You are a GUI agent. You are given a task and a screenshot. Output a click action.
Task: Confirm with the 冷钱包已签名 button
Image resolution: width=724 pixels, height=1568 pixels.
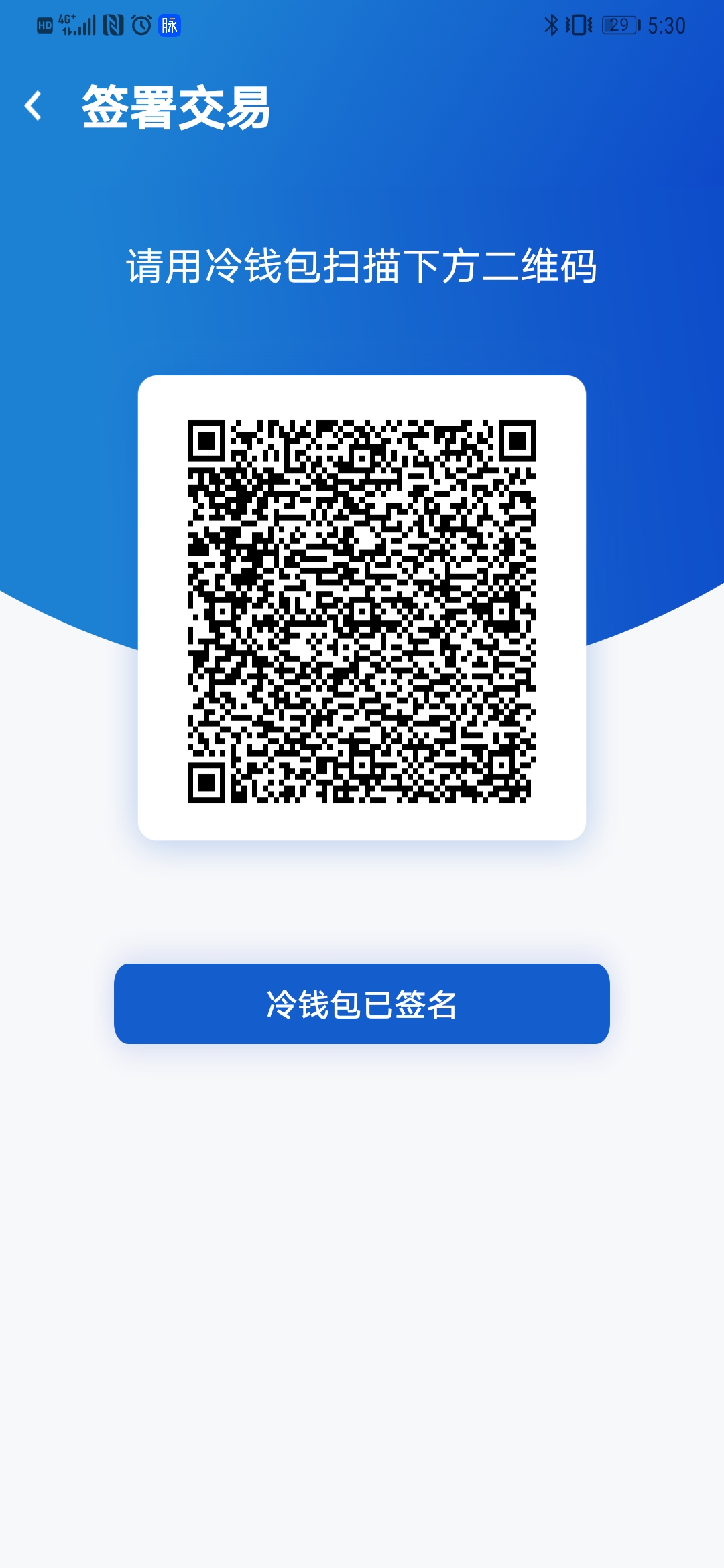coord(362,1003)
